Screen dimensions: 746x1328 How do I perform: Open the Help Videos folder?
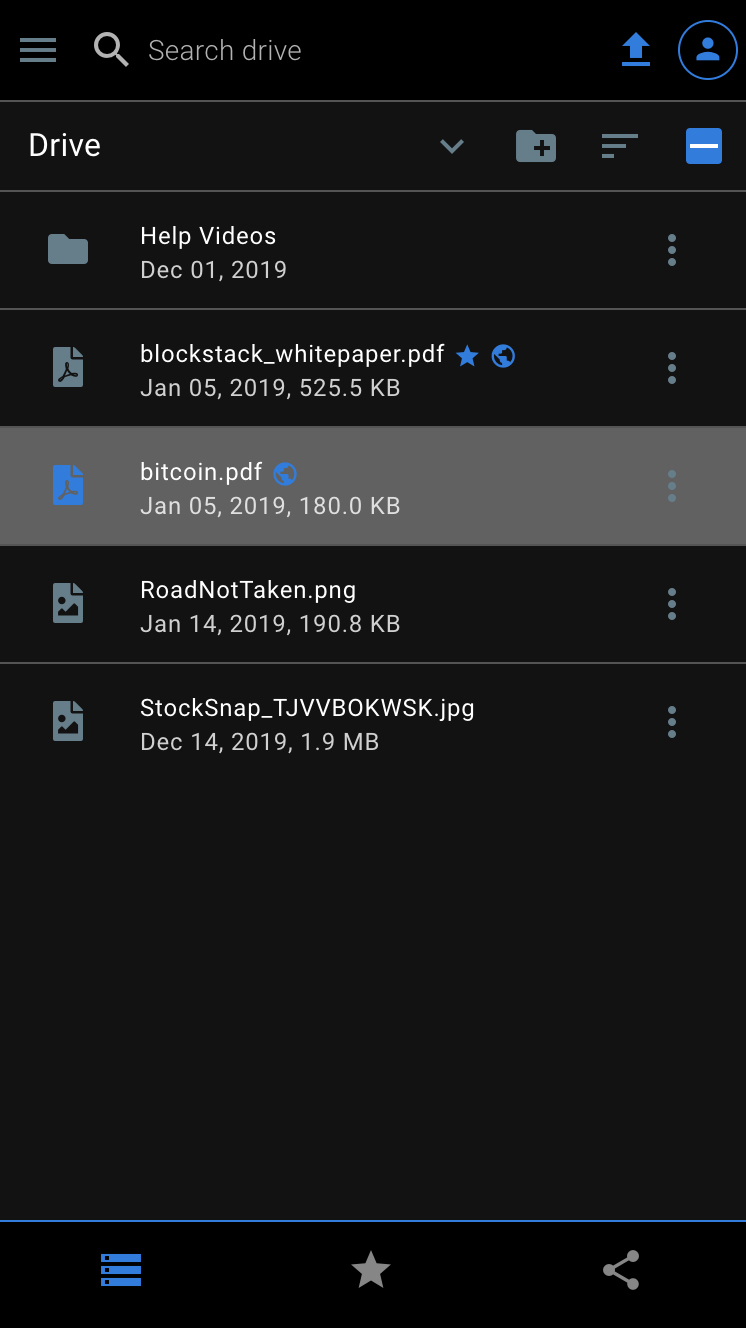tap(208, 250)
